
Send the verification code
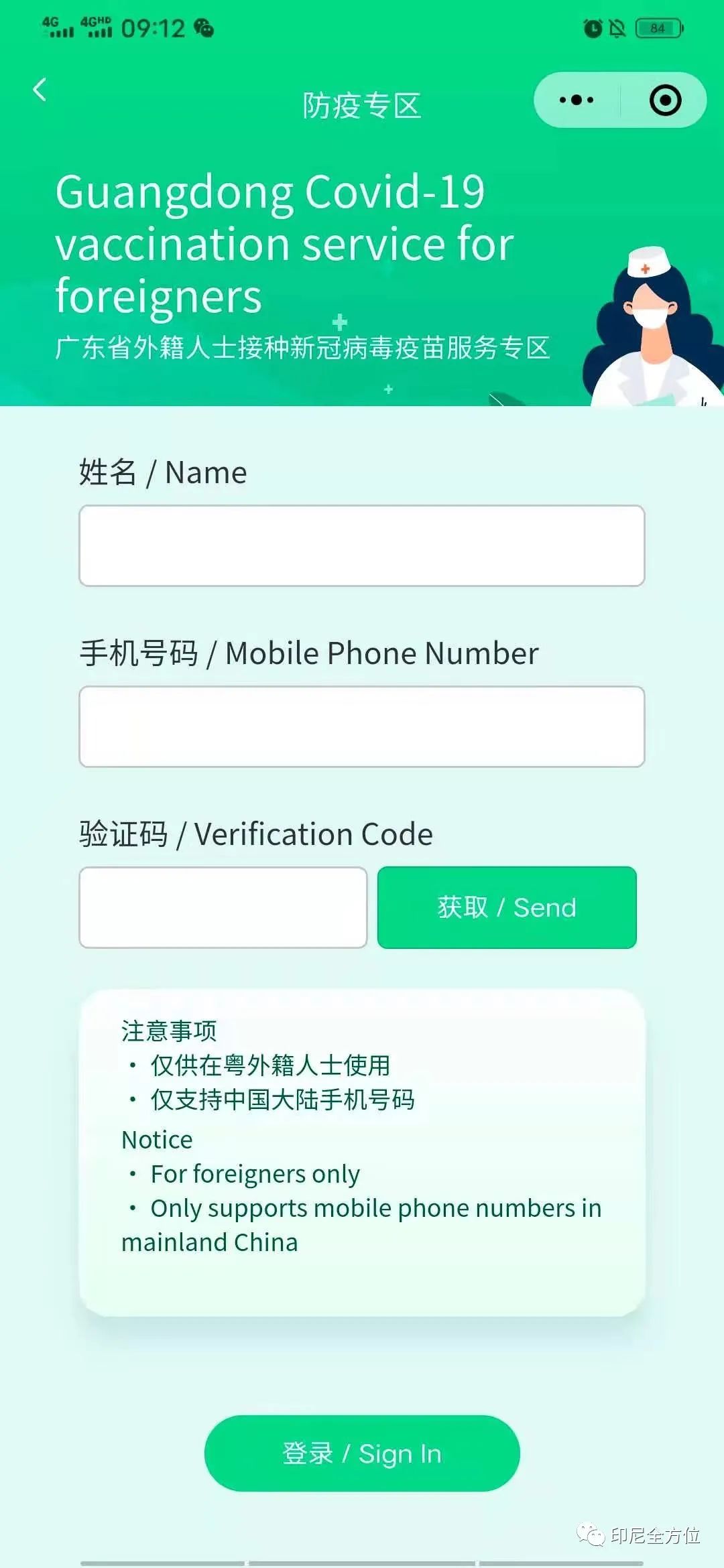[507, 907]
